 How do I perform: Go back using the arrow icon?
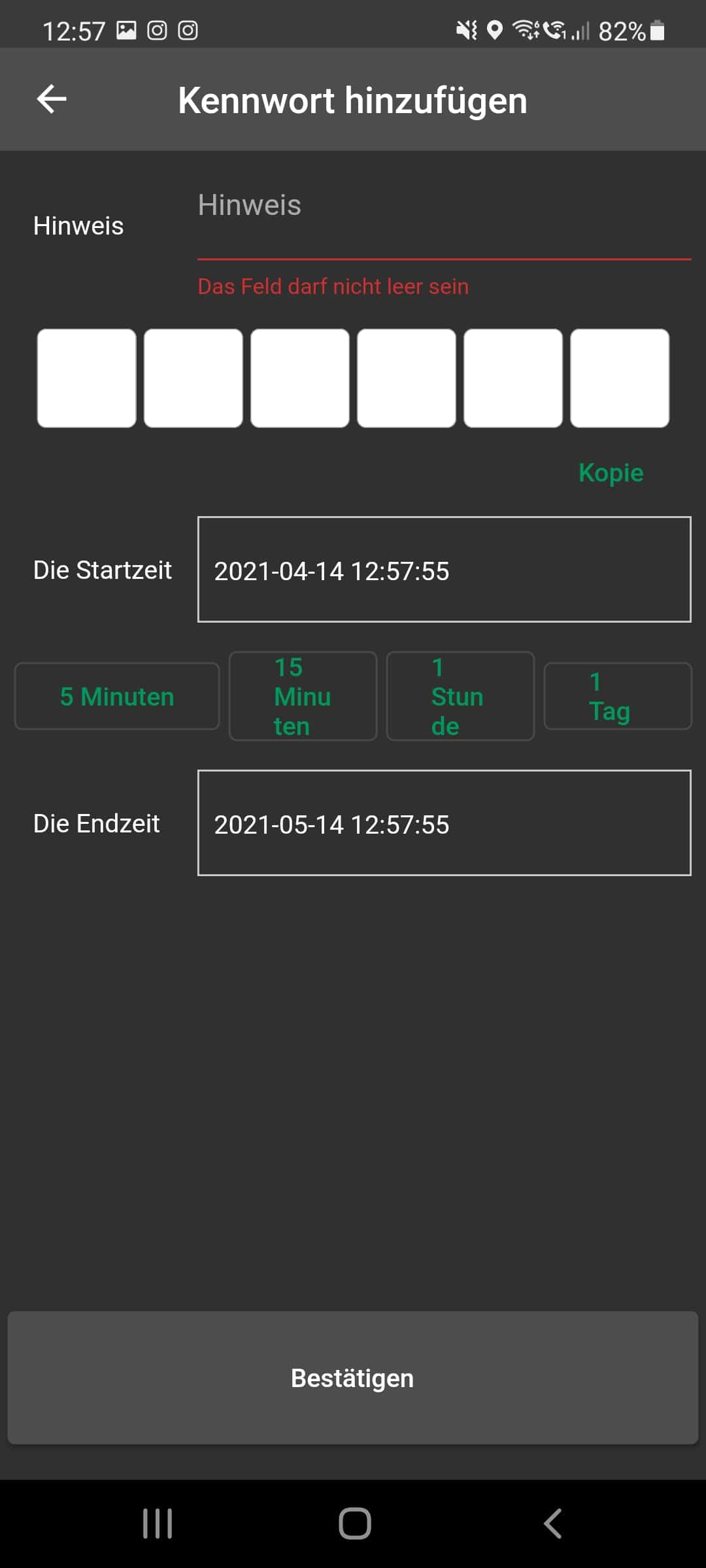[52, 99]
